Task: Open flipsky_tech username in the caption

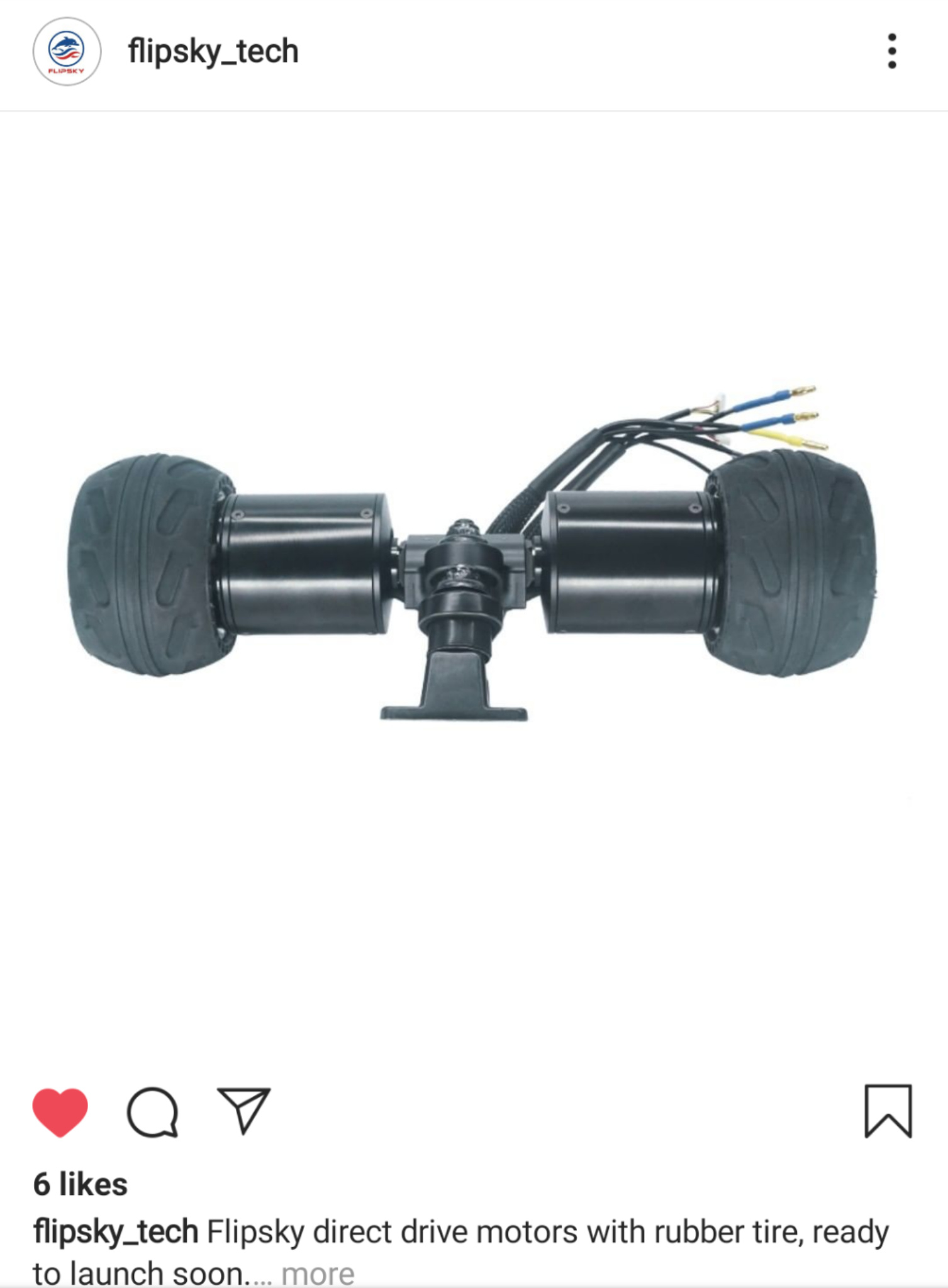Action: (116, 1231)
